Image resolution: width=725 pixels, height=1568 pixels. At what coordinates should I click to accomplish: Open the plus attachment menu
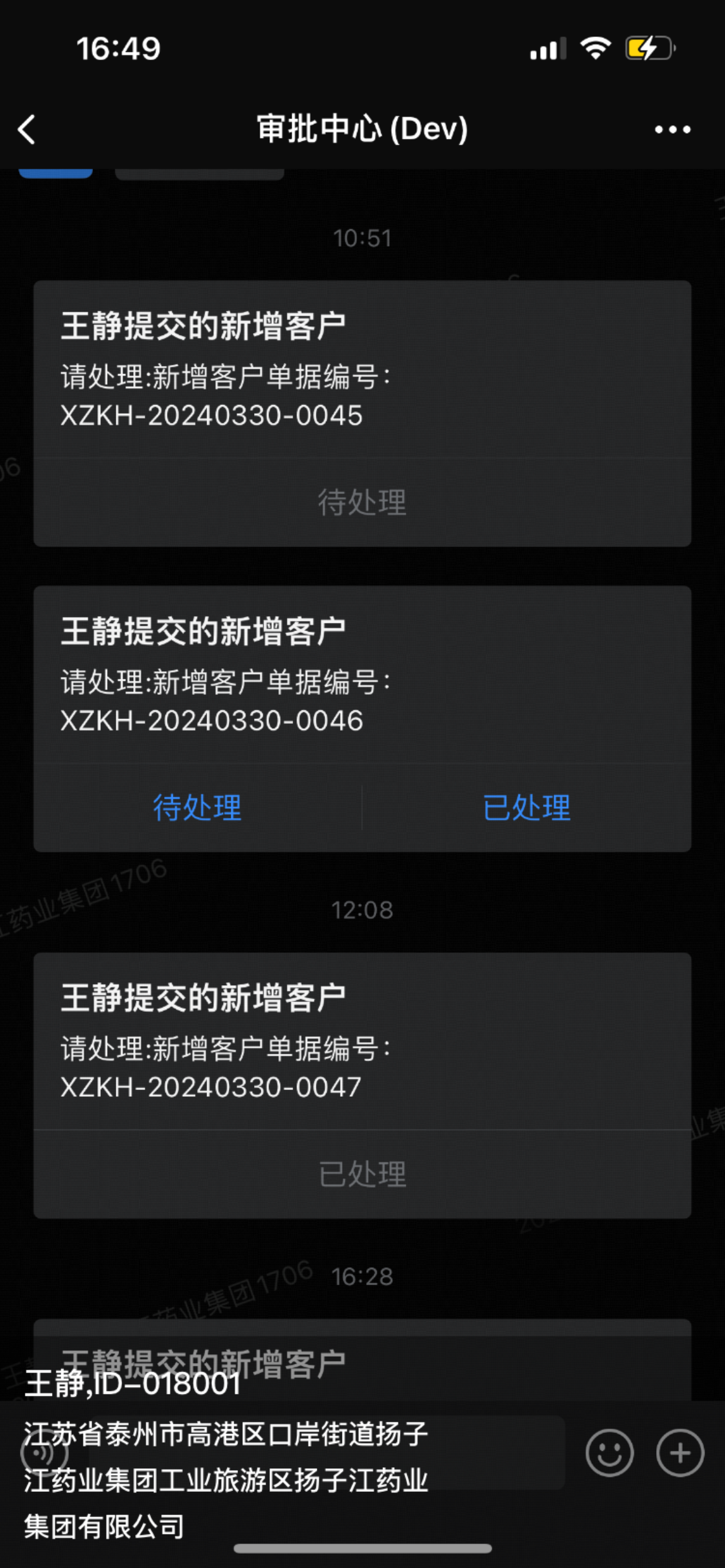680,1453
